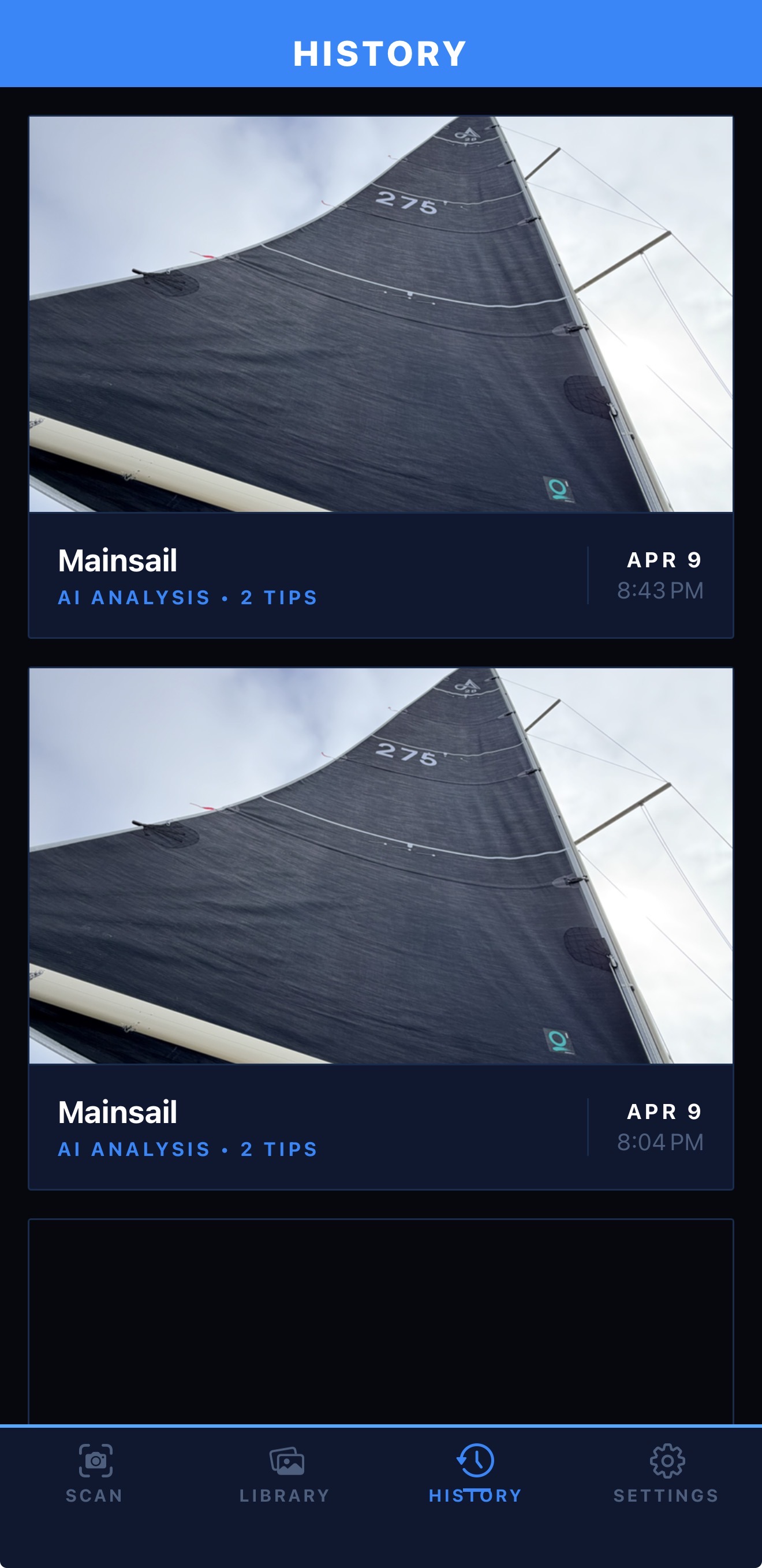Open the Mainsail analysis from 8:04 PM
This screenshot has width=762, height=1568.
coord(380,928)
